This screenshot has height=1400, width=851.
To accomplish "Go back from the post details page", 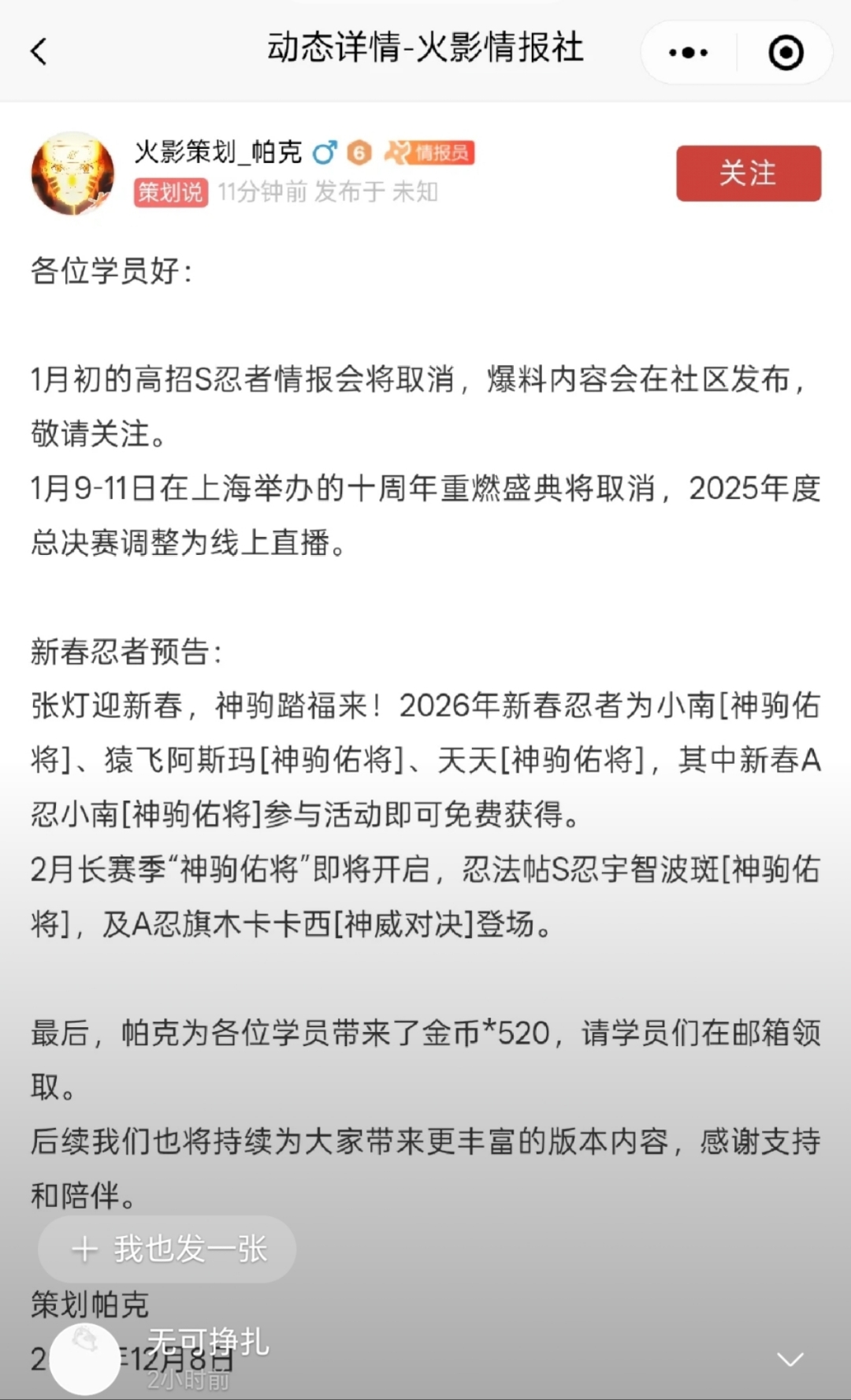I will [x=39, y=52].
